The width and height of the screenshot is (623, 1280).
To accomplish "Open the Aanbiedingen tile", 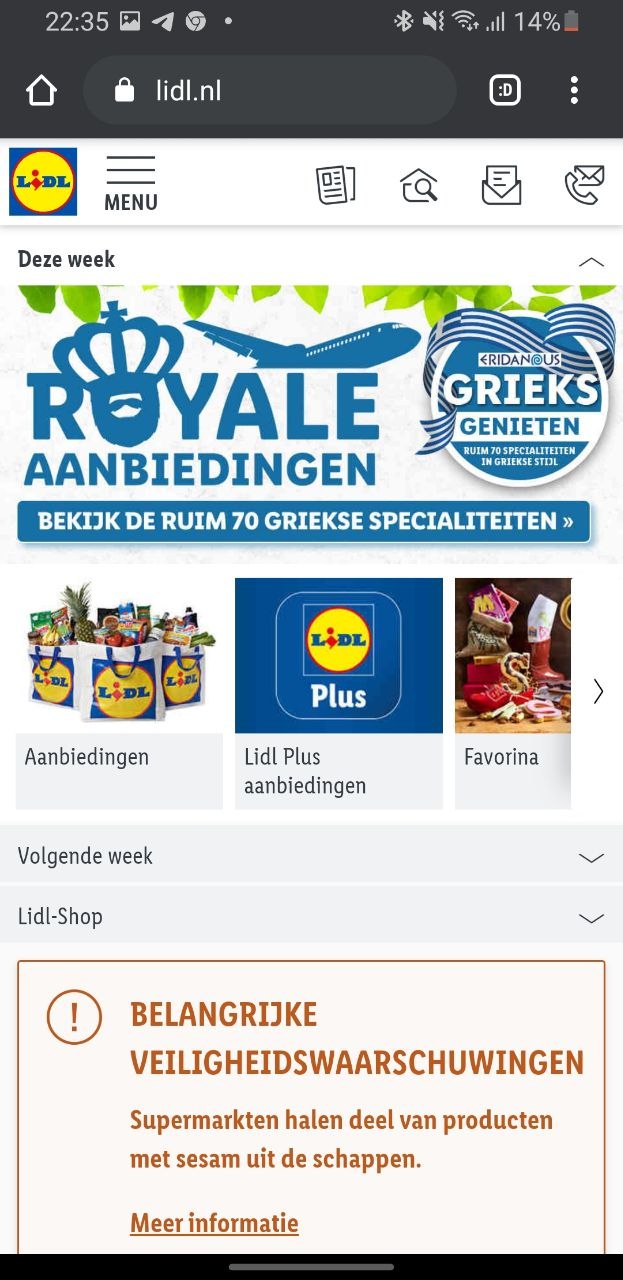I will pyautogui.click(x=119, y=692).
